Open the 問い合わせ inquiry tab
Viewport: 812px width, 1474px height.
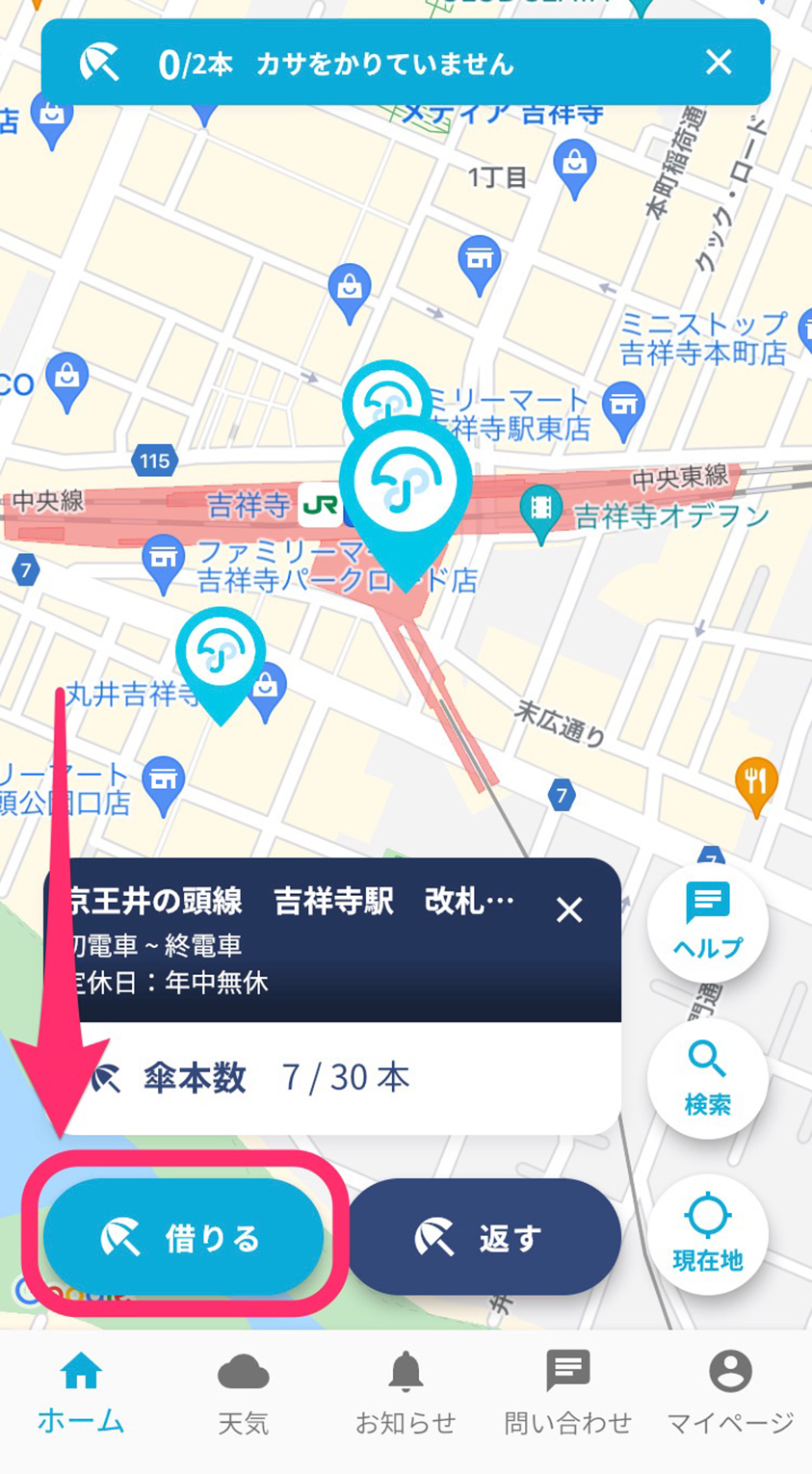click(568, 1392)
